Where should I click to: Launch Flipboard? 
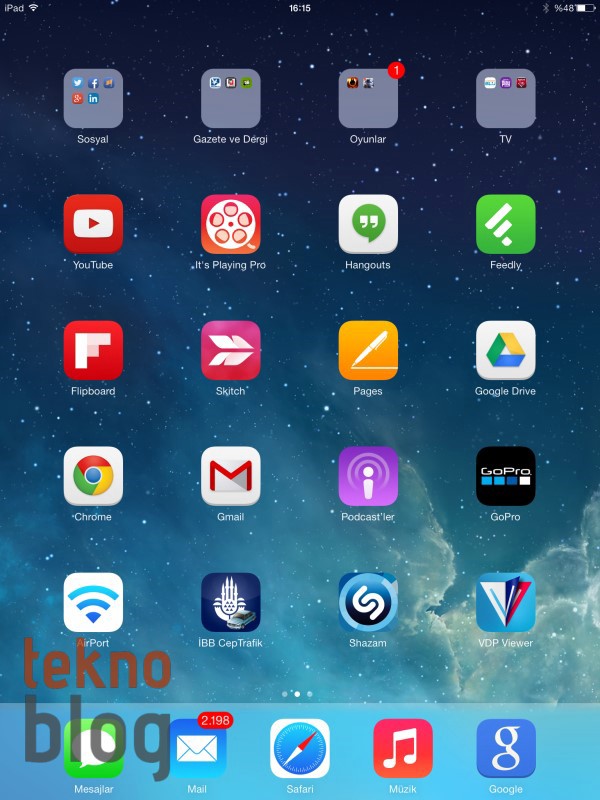pyautogui.click(x=93, y=350)
